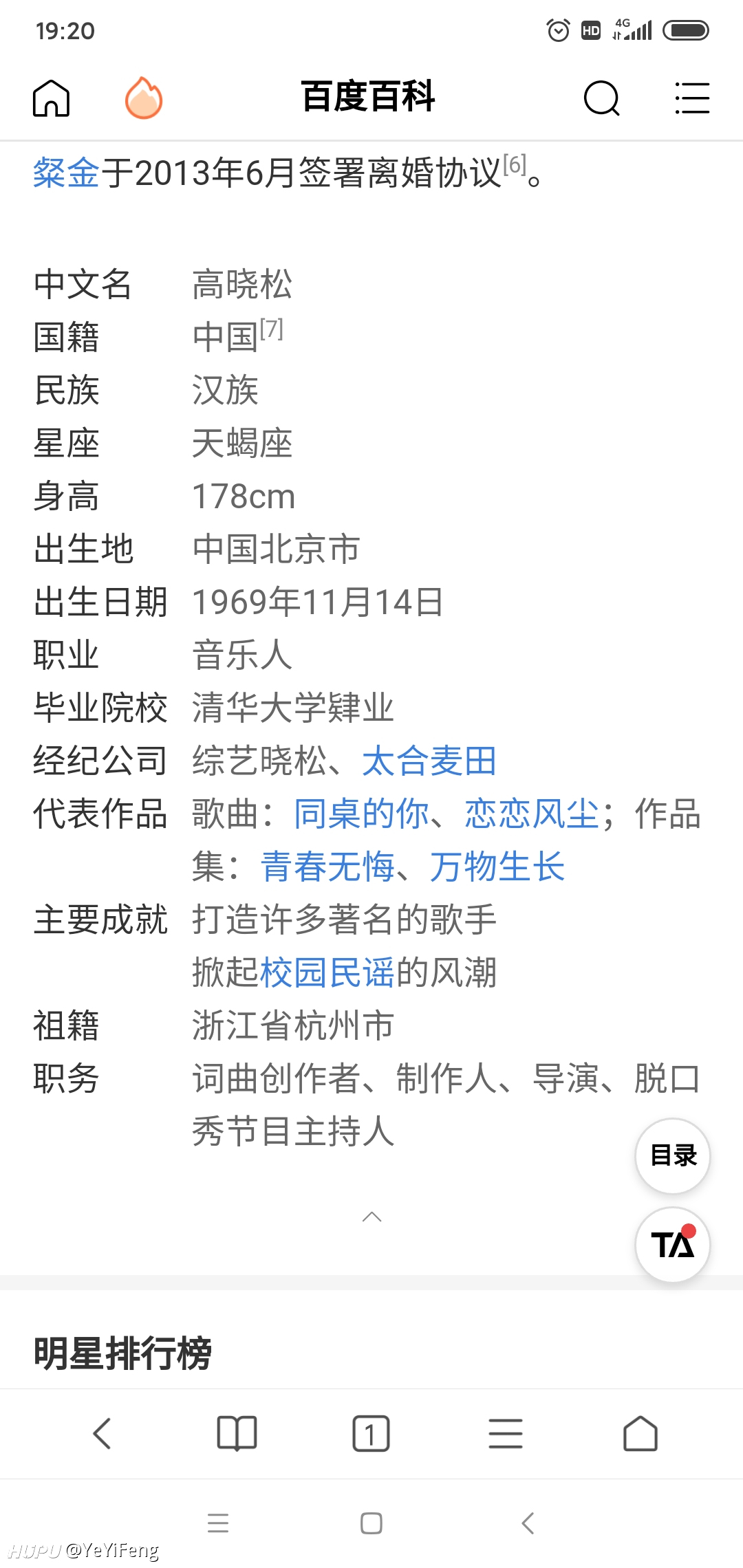Open the 恋恋风尘 link
The width and height of the screenshot is (743, 1568).
tap(532, 814)
